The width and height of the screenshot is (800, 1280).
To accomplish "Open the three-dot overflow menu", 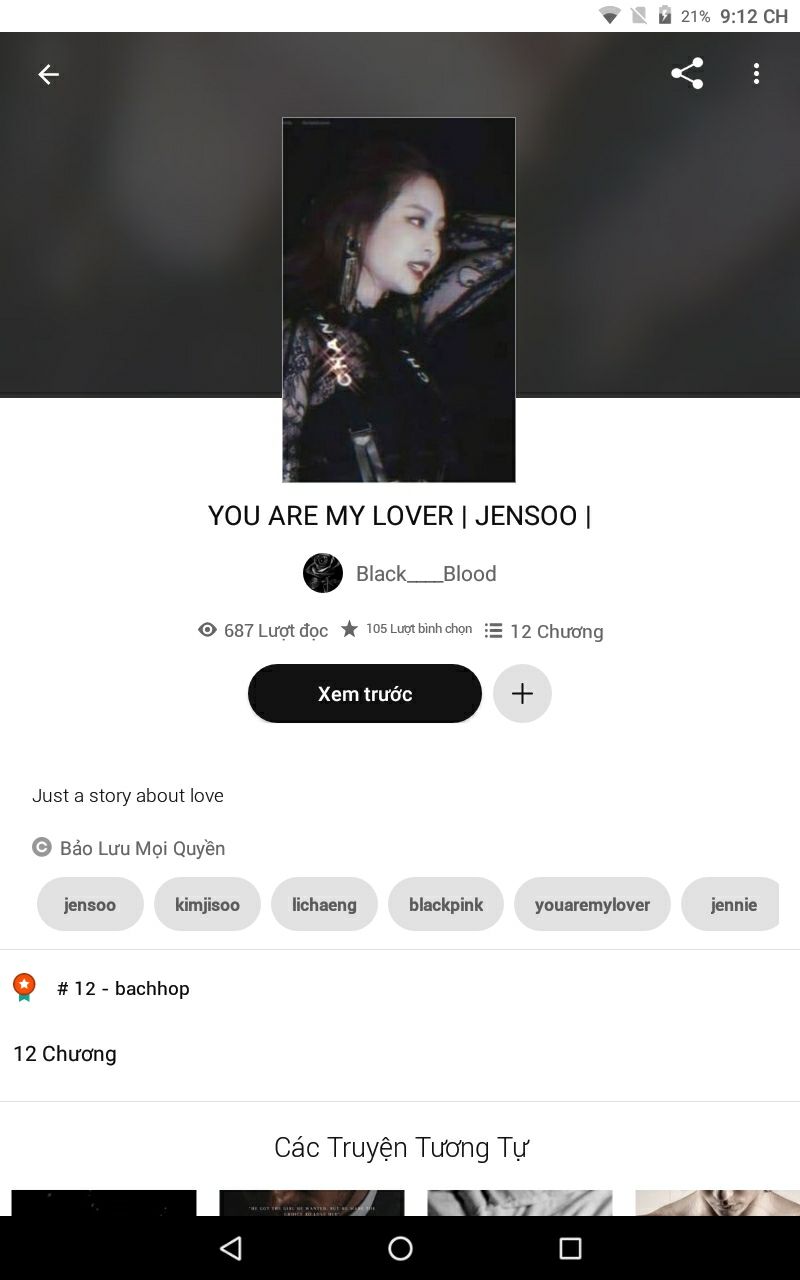I will [x=756, y=74].
